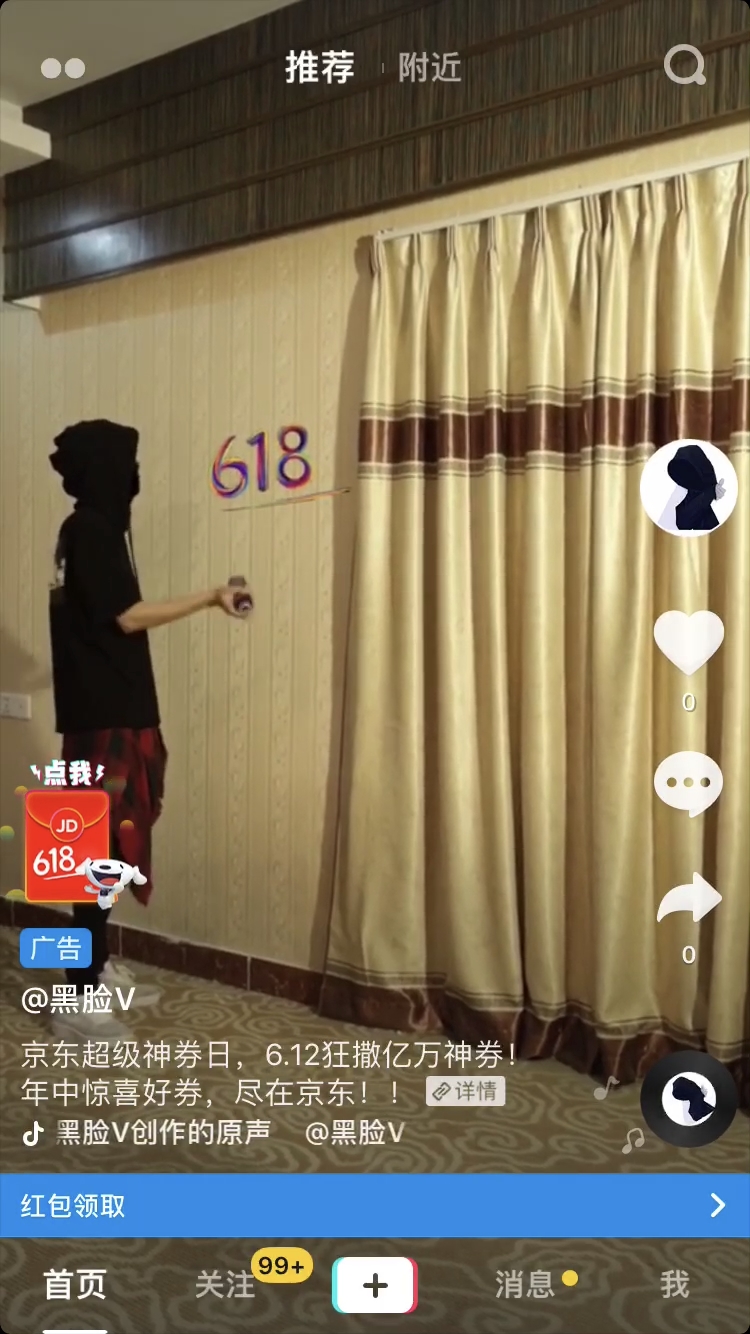
Task: Create a new video with plus button
Action: pos(375,1285)
